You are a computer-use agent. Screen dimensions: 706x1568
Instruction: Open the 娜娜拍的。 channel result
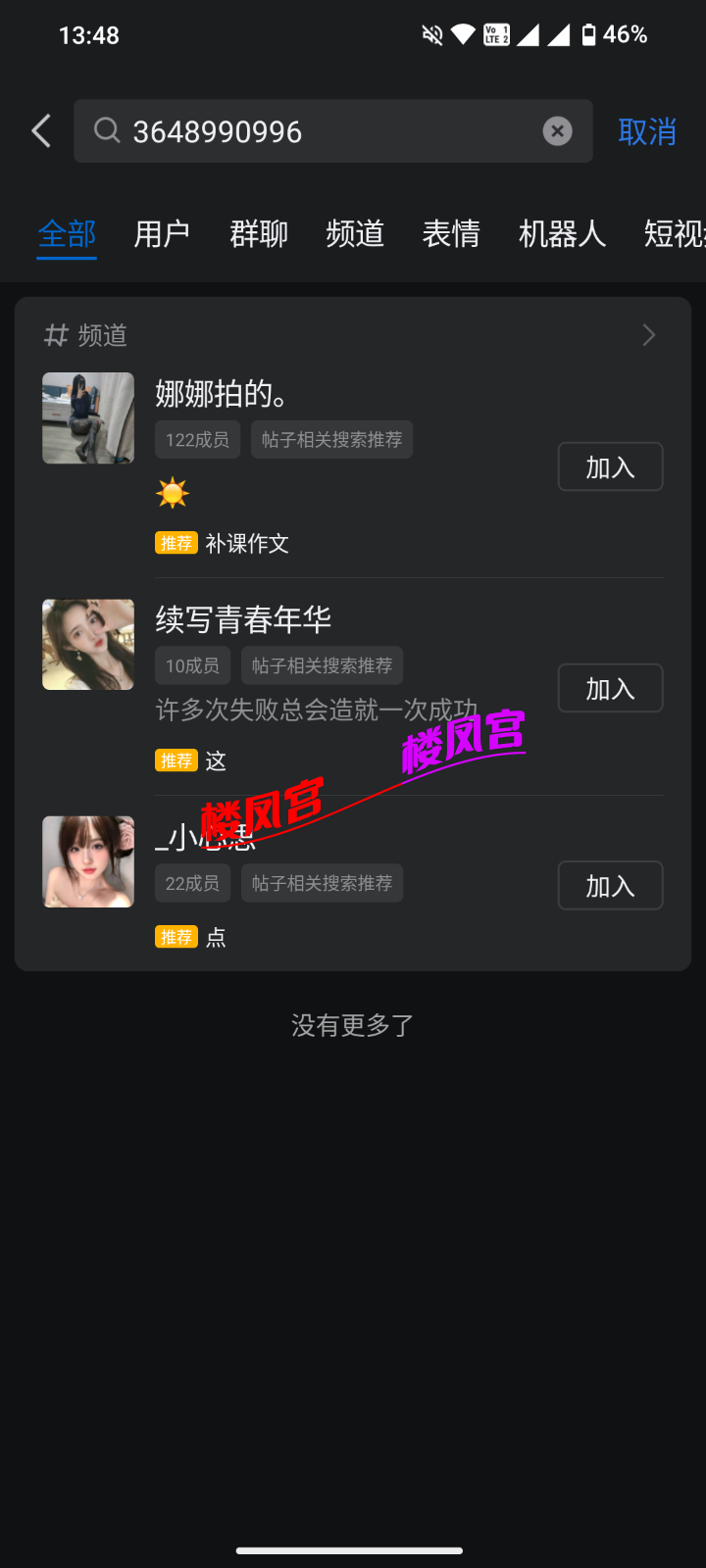[222, 394]
